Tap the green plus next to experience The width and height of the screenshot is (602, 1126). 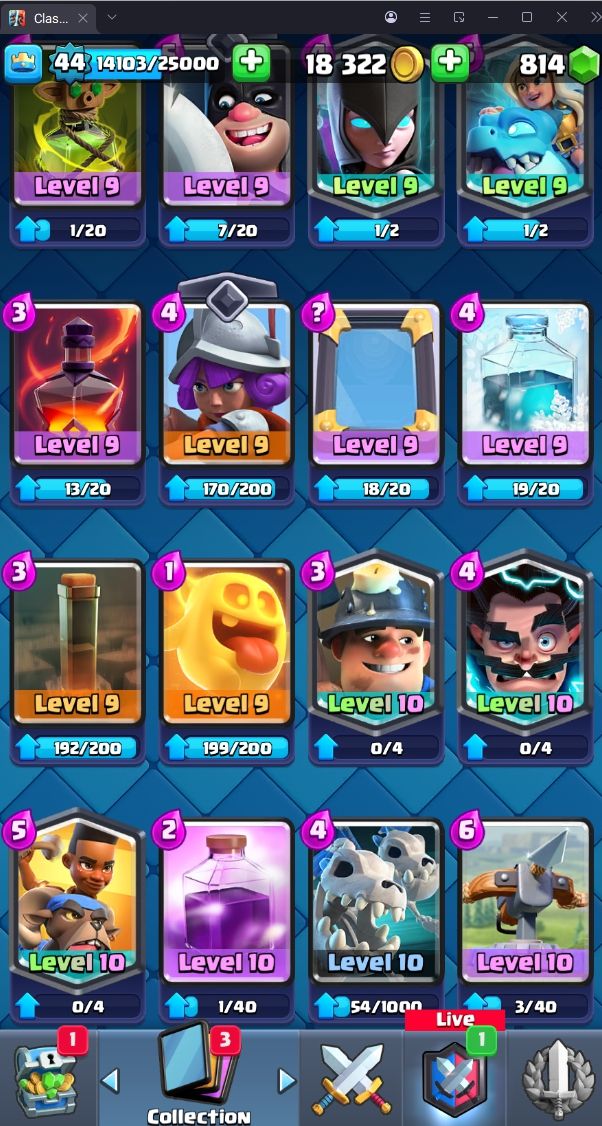[251, 63]
